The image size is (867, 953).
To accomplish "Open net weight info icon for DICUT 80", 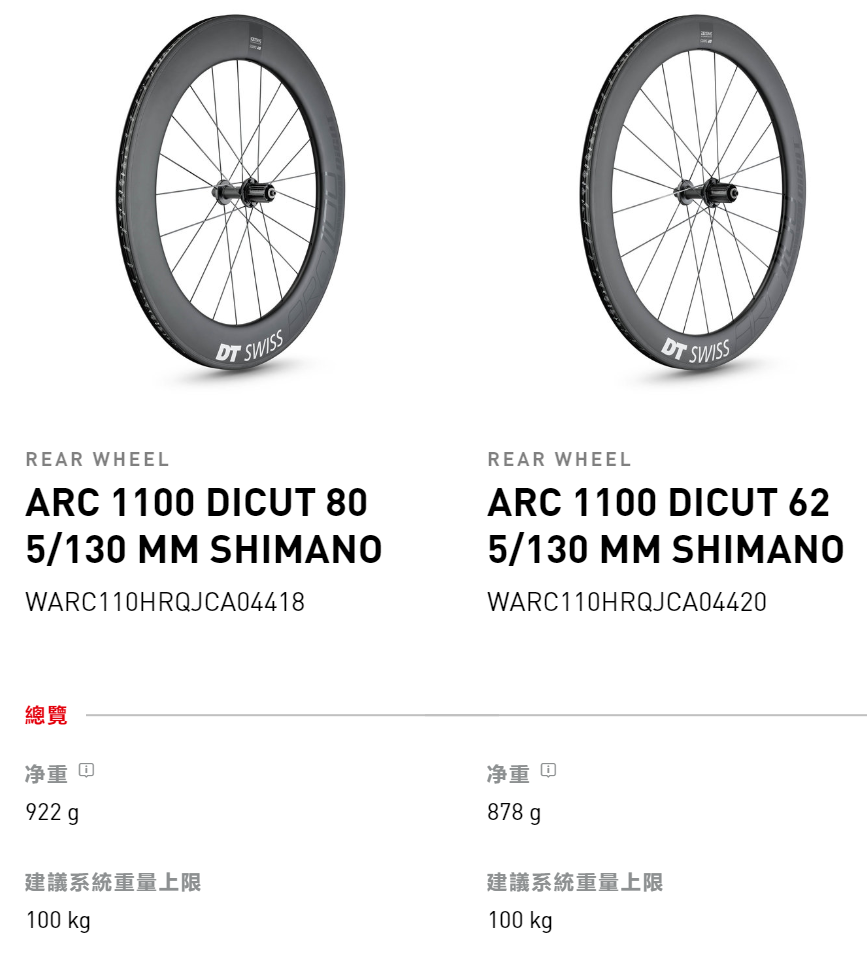I will 86,770.
